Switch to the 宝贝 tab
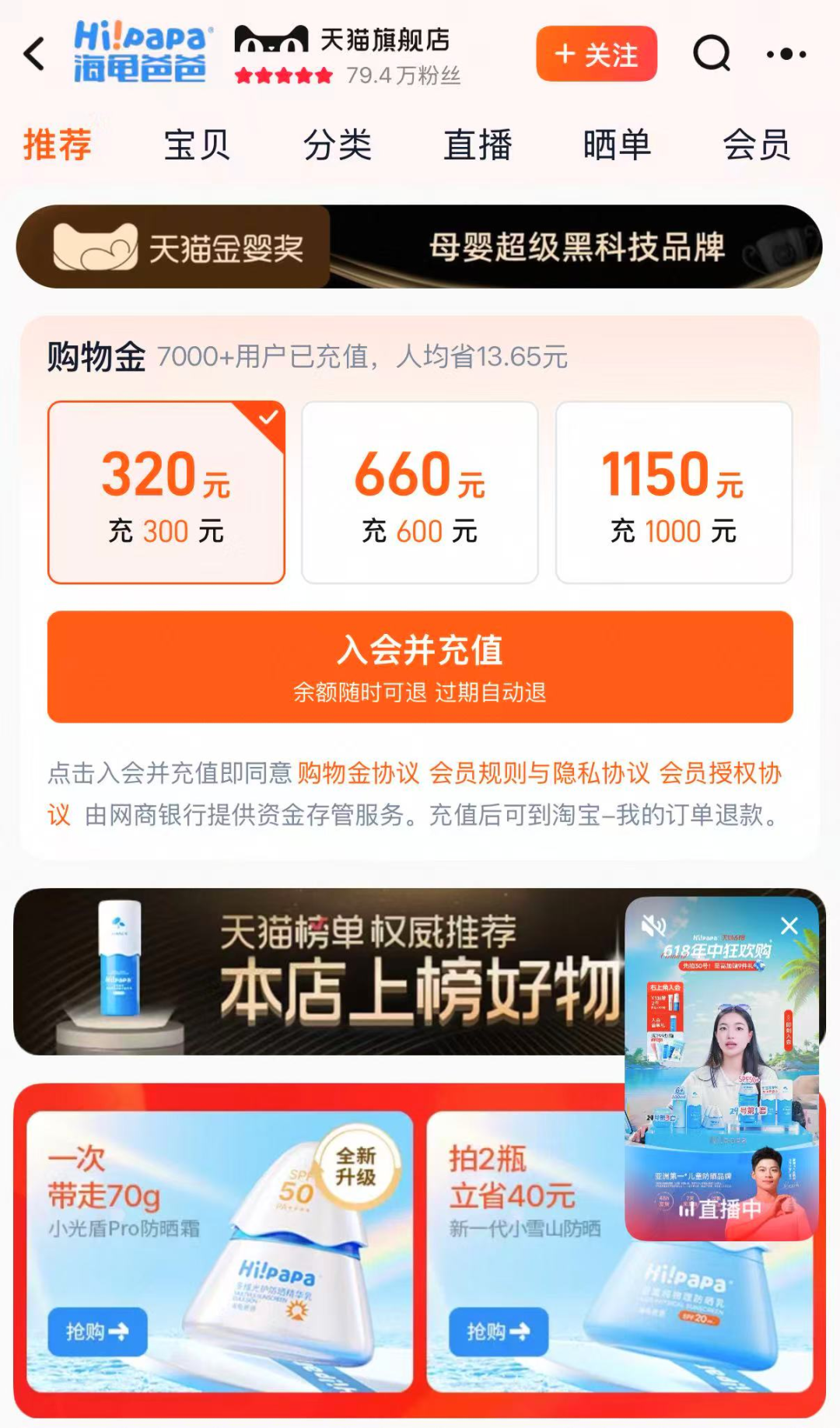Screen dimensions: 840x1428 [197, 145]
